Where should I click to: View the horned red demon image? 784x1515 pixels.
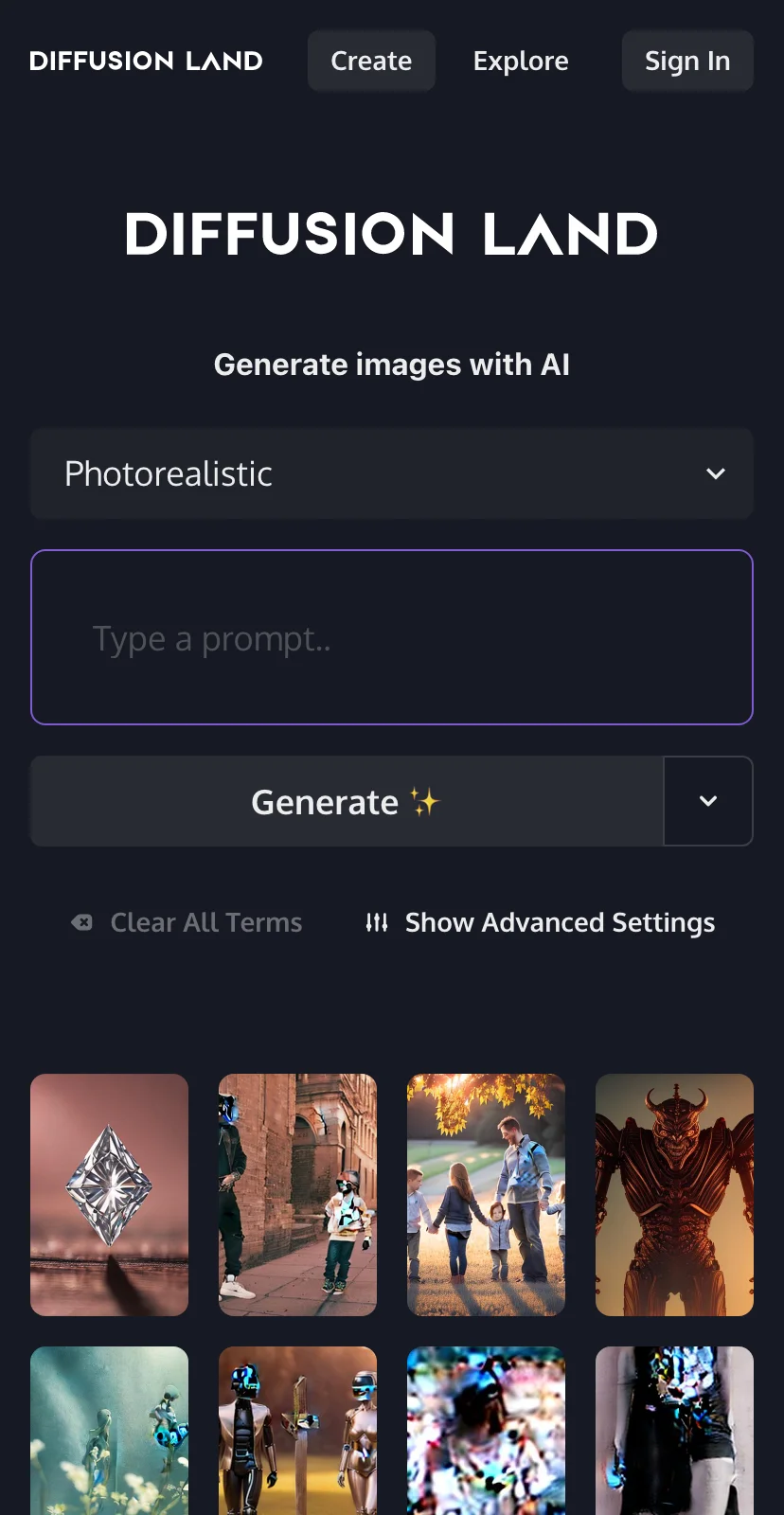click(x=674, y=1195)
